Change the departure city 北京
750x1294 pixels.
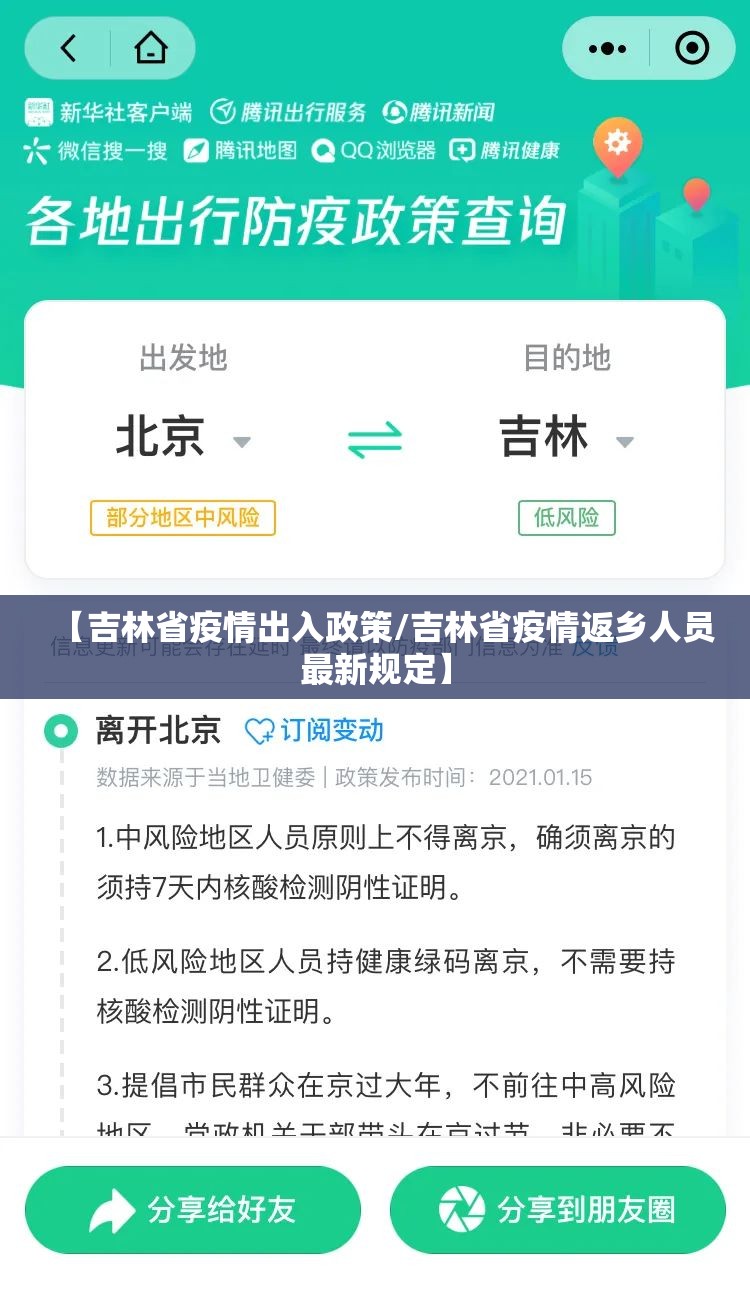pyautogui.click(x=182, y=438)
